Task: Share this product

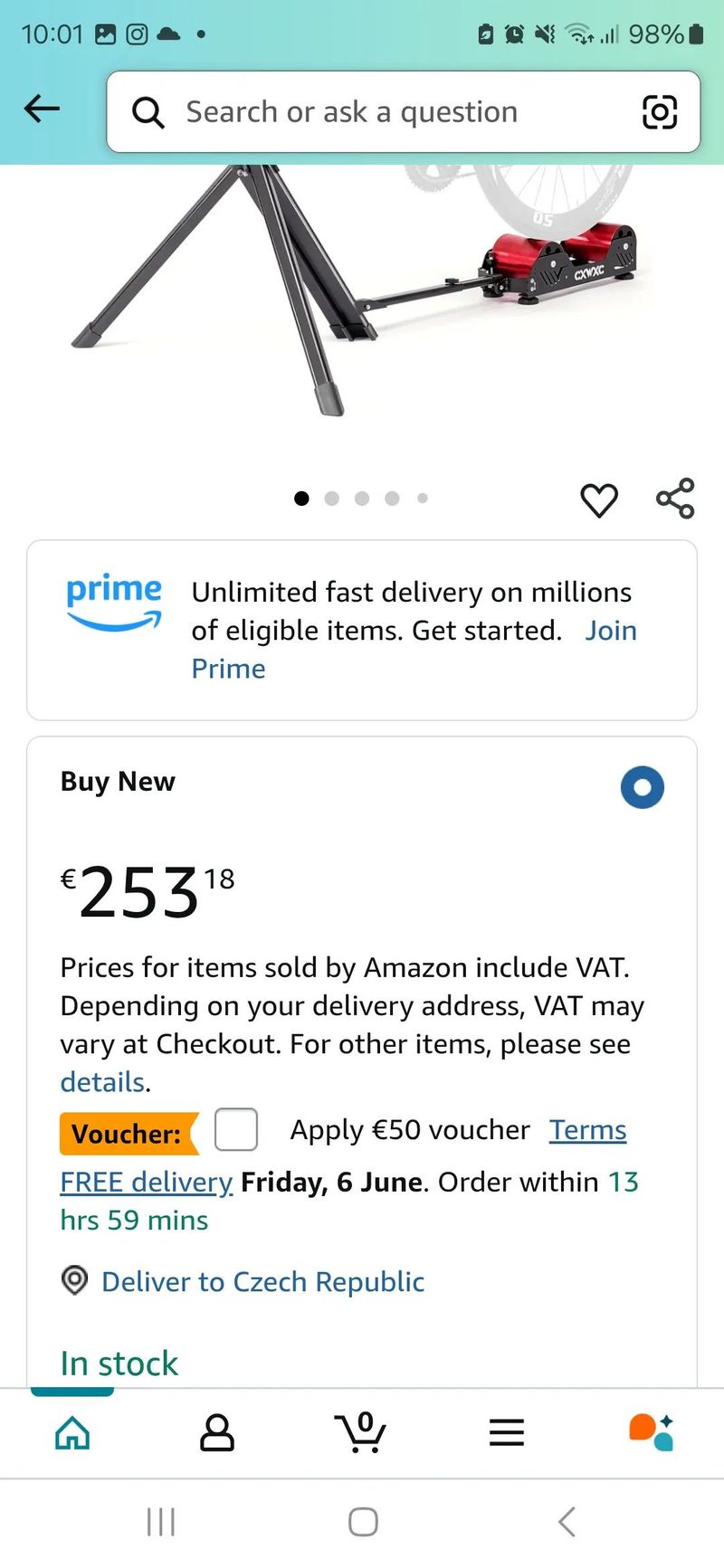Action: [x=675, y=499]
